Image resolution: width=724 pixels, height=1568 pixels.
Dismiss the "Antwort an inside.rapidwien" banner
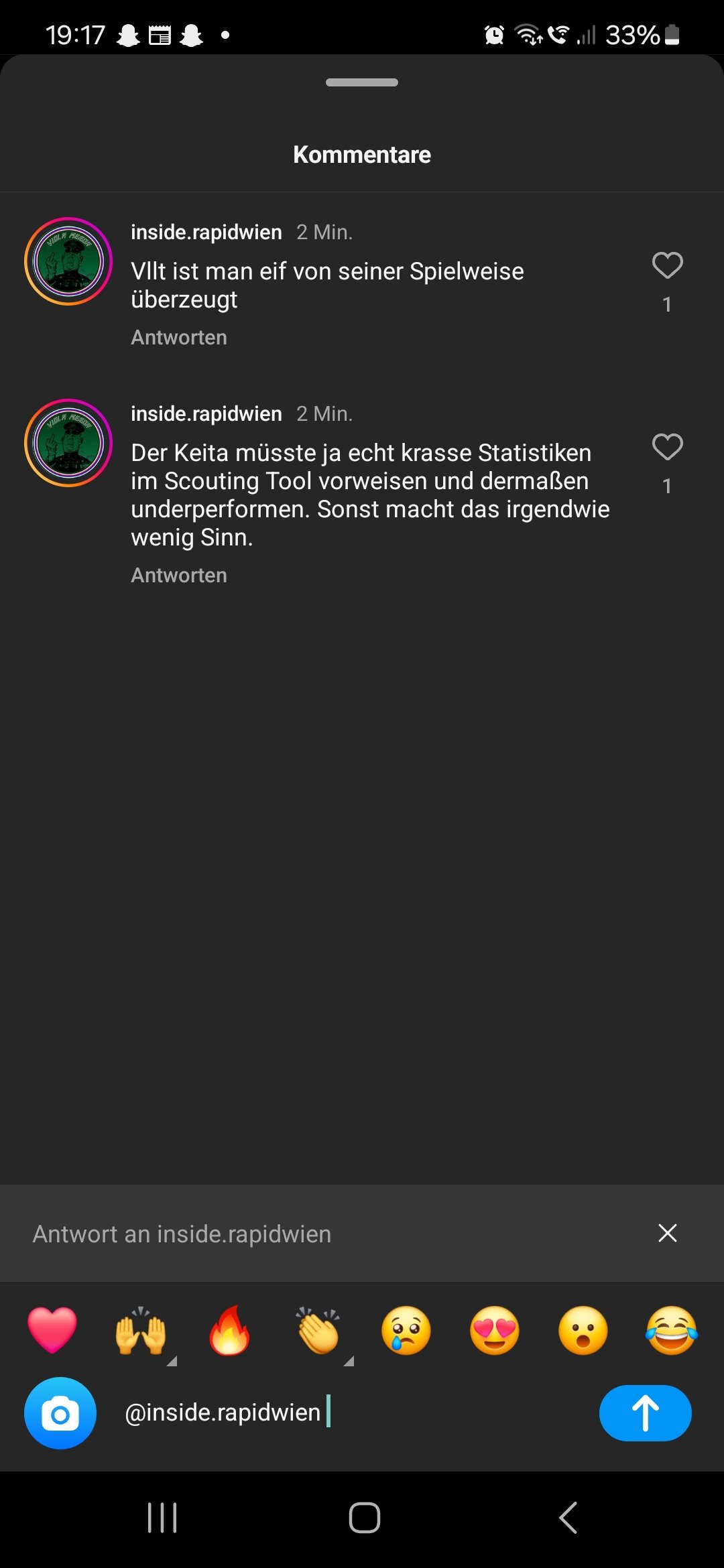point(667,1233)
